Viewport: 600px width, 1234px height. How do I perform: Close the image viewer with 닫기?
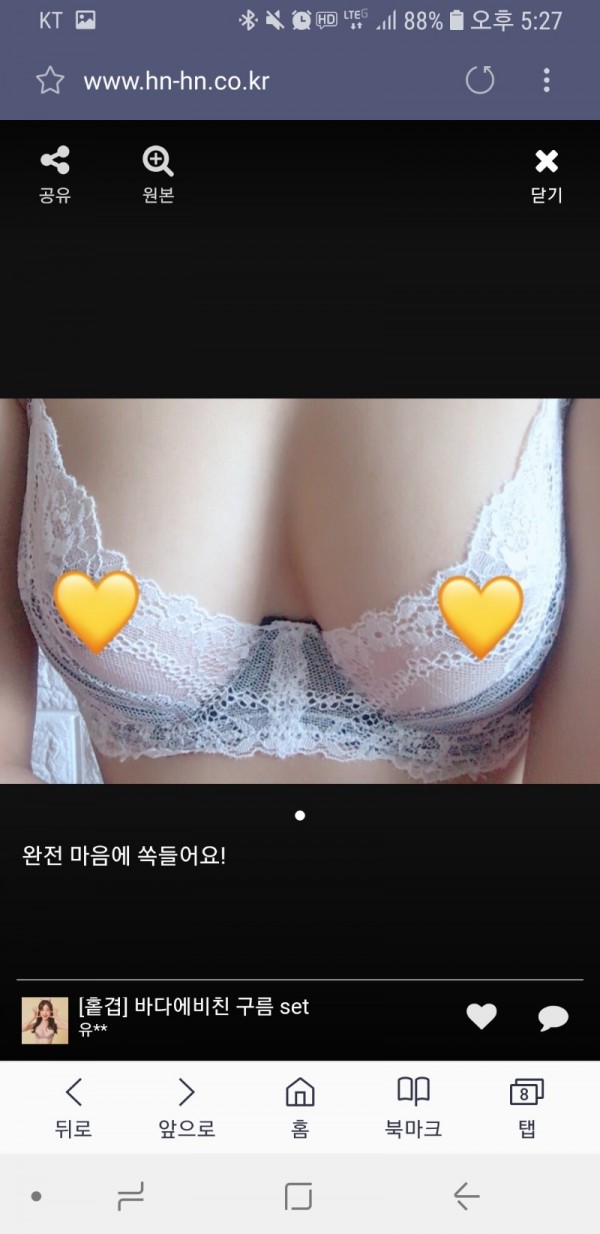click(546, 174)
